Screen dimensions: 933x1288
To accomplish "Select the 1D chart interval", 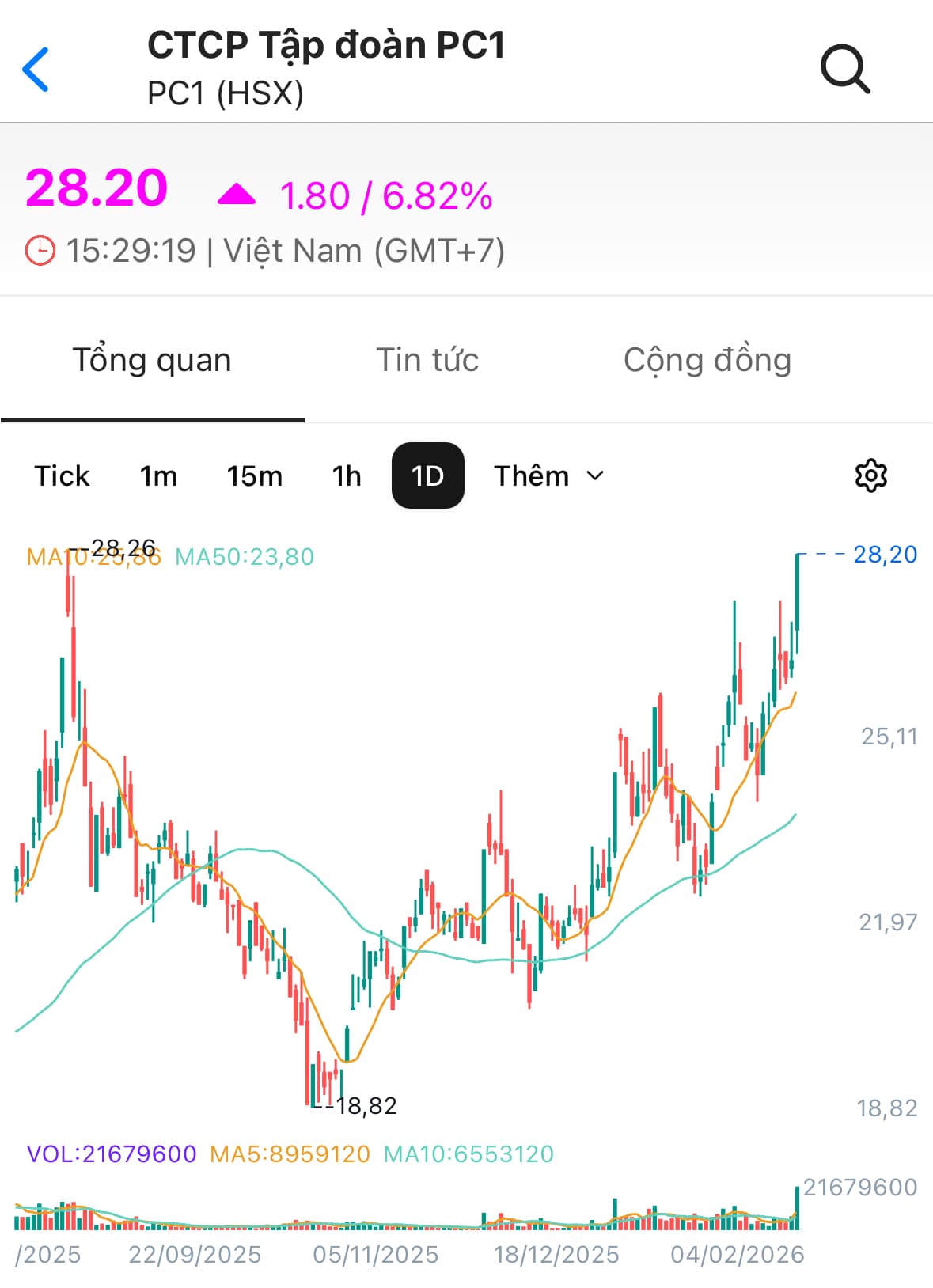I will click(x=427, y=475).
